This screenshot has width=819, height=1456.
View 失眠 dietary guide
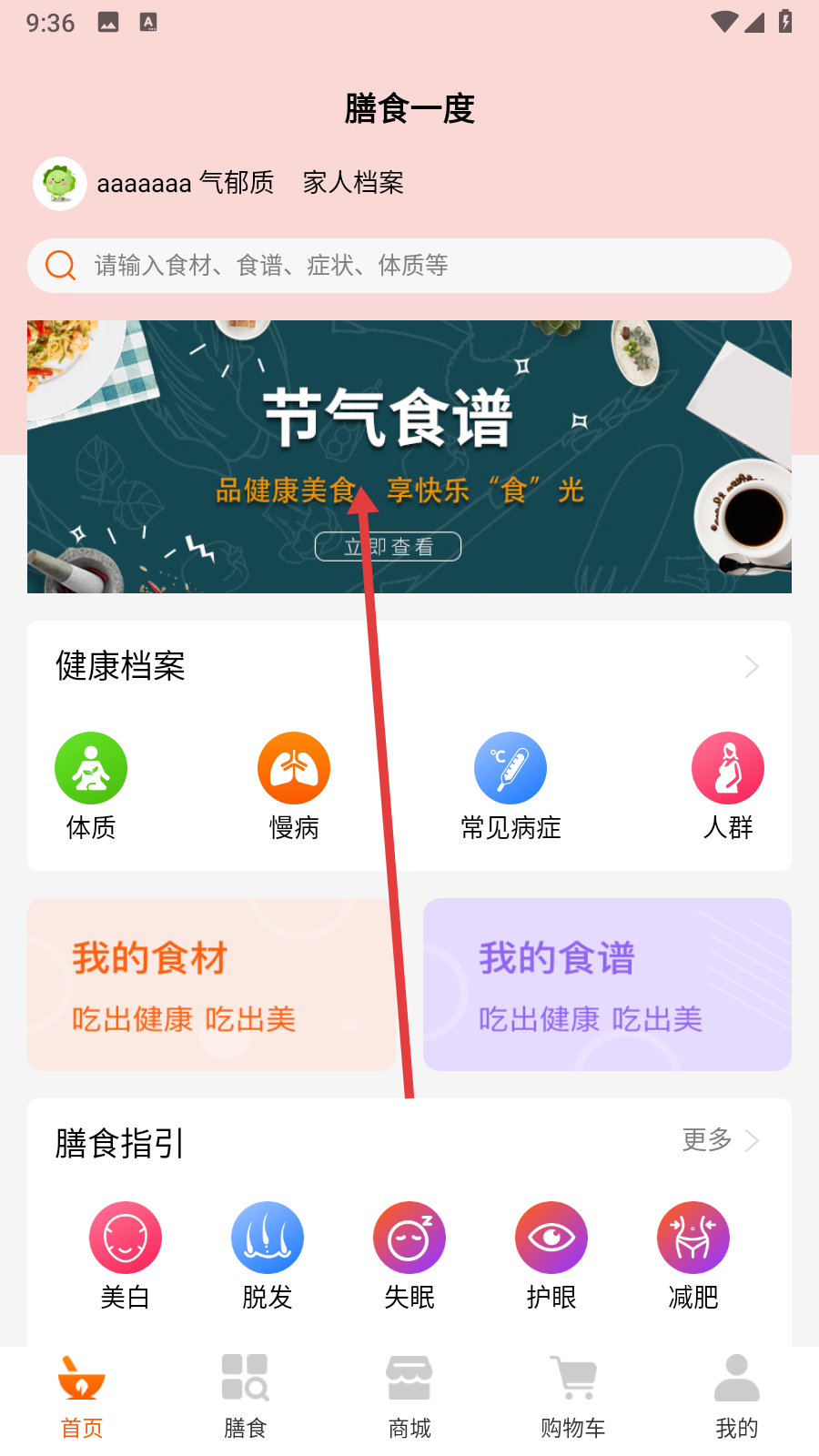coord(409,1255)
